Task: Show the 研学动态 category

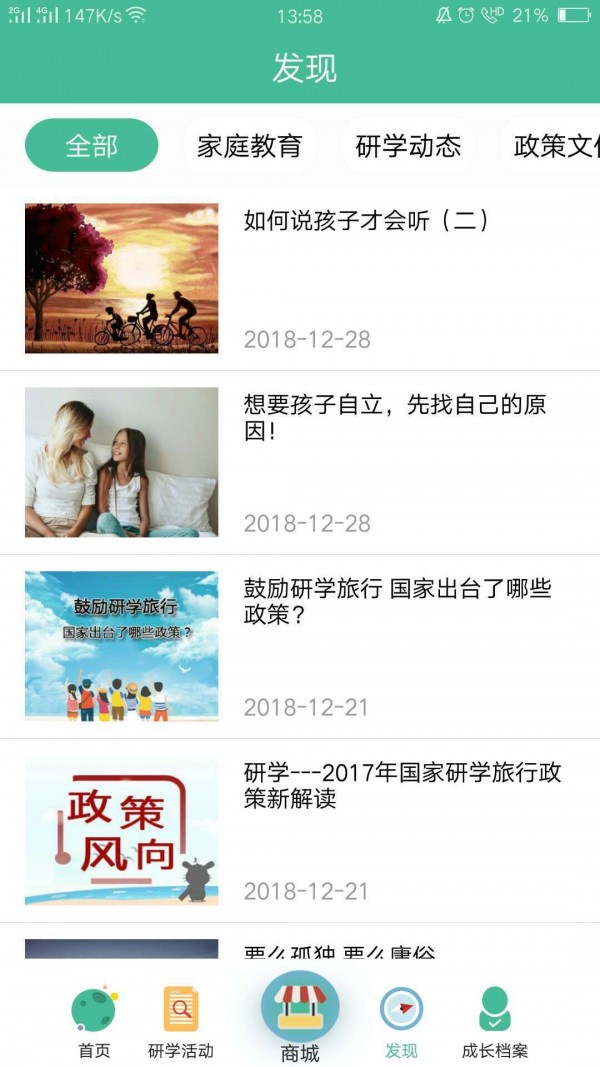Action: click(408, 146)
